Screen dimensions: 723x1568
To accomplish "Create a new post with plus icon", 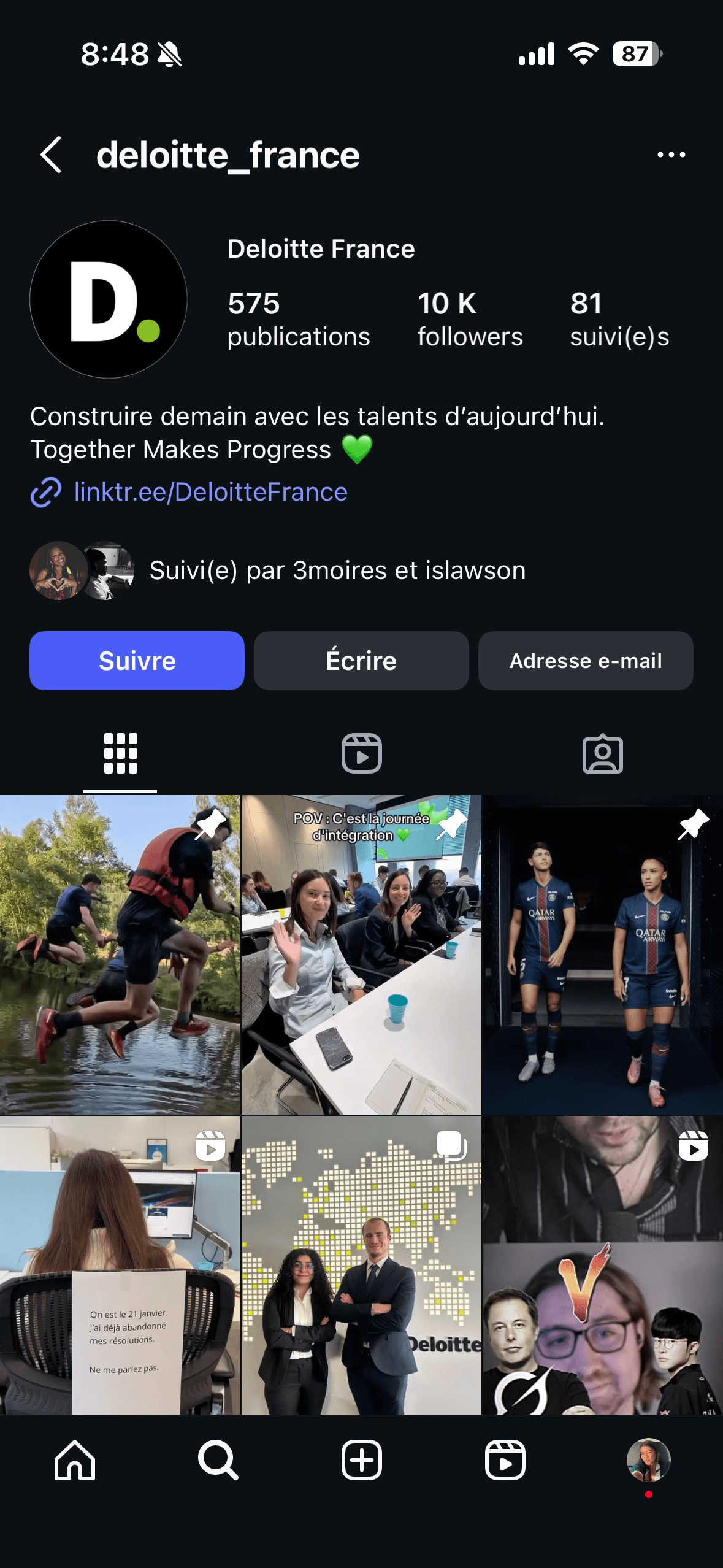I will [x=361, y=1460].
